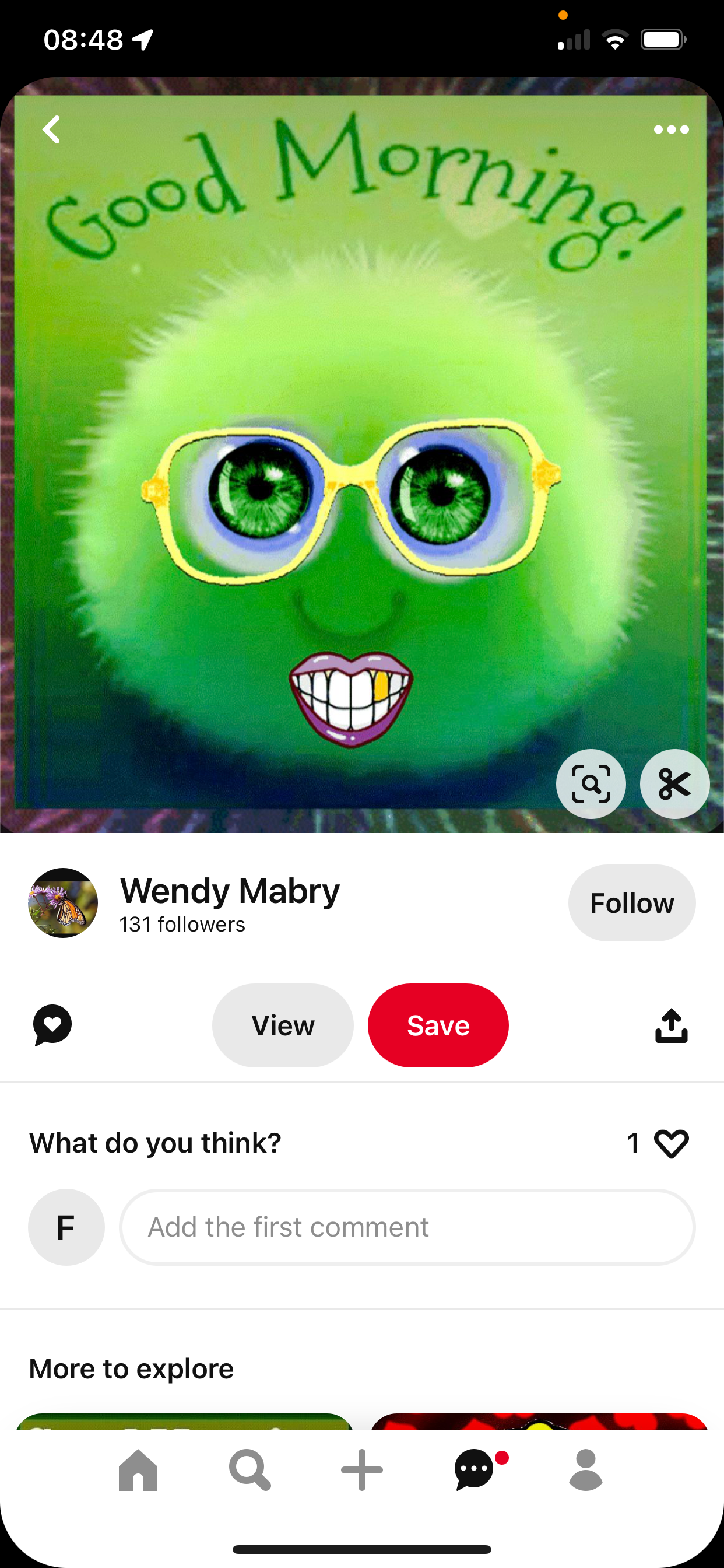
Task: Follow Wendy Mabry
Action: coord(631,902)
